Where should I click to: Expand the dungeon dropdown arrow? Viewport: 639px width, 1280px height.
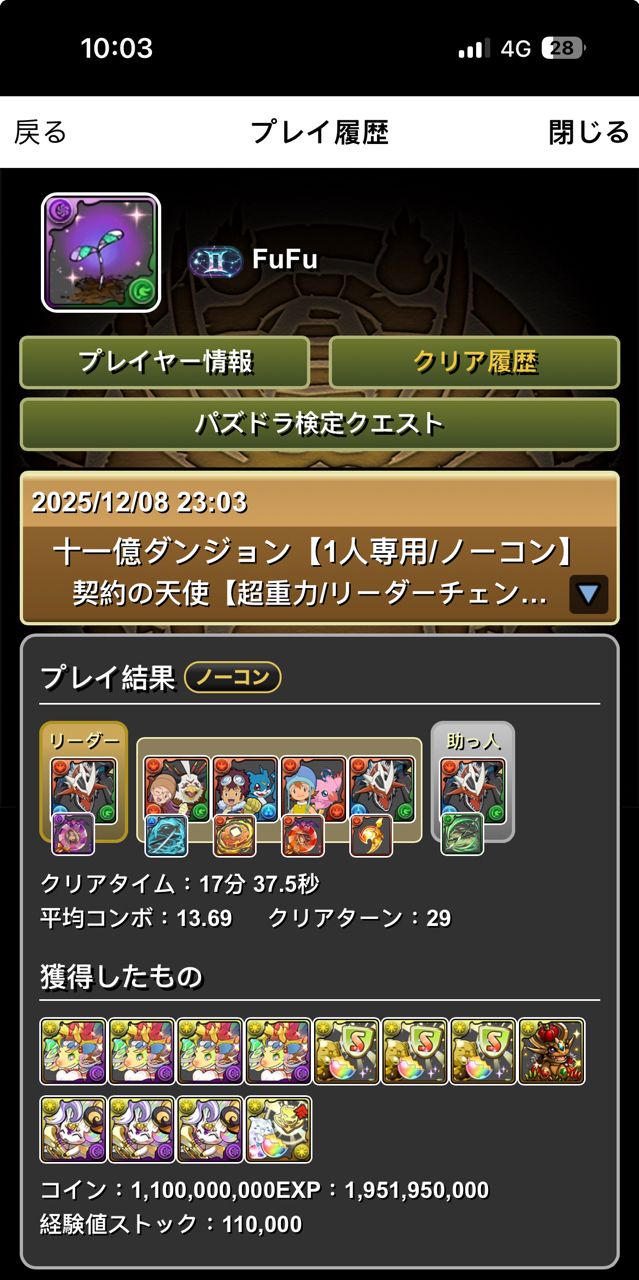click(588, 595)
